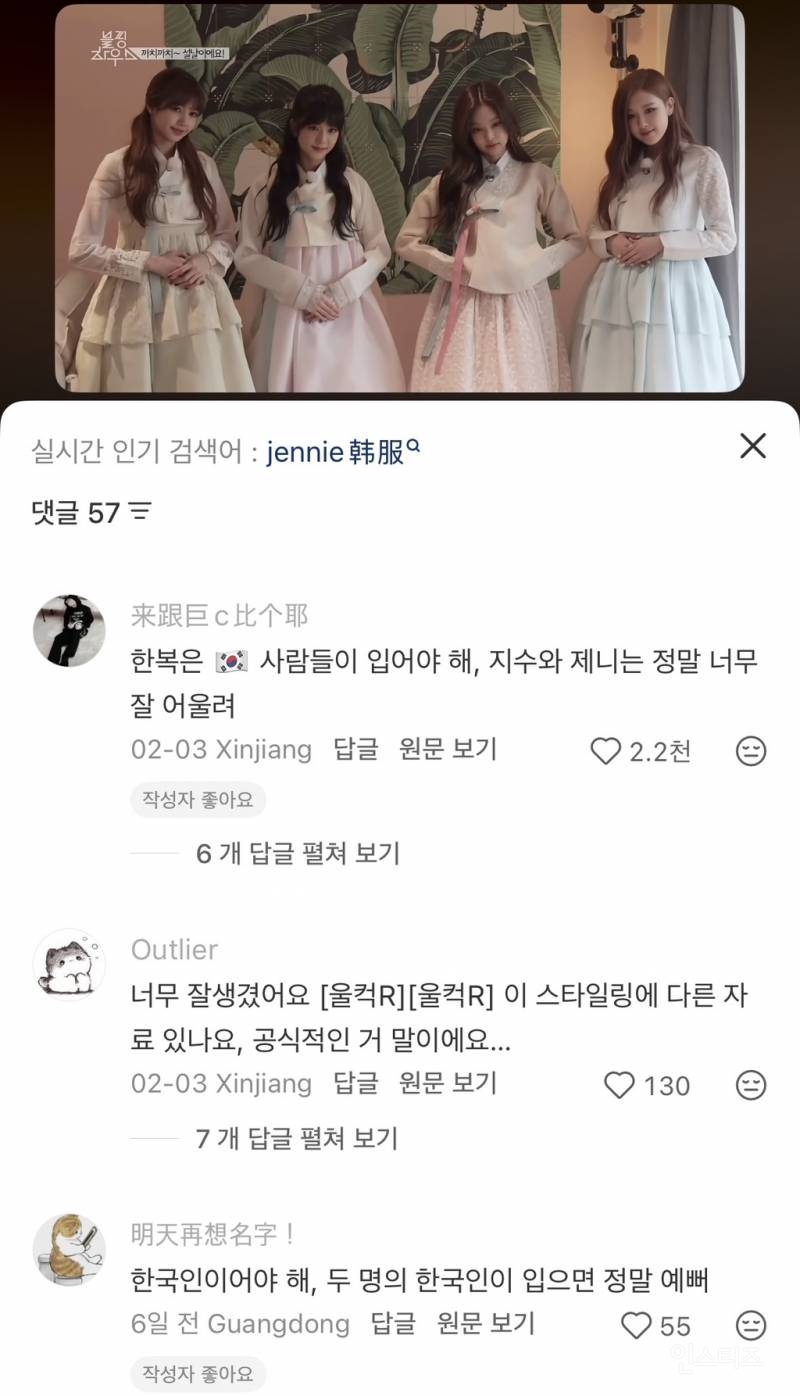
Task: Open comment sorting options beside 댓글 57
Action: [x=140, y=510]
